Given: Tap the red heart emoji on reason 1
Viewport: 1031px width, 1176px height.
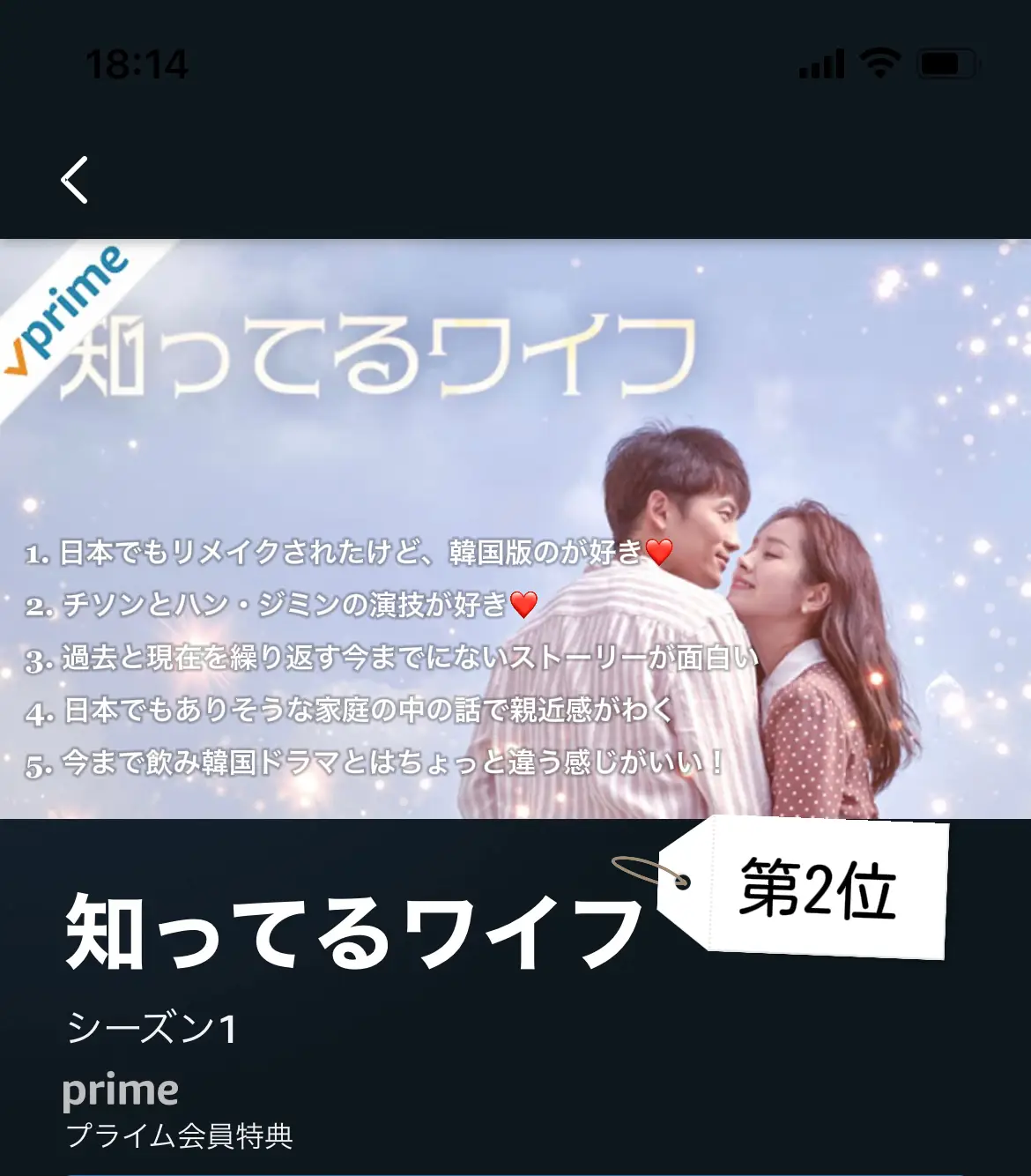Looking at the screenshot, I should [661, 551].
